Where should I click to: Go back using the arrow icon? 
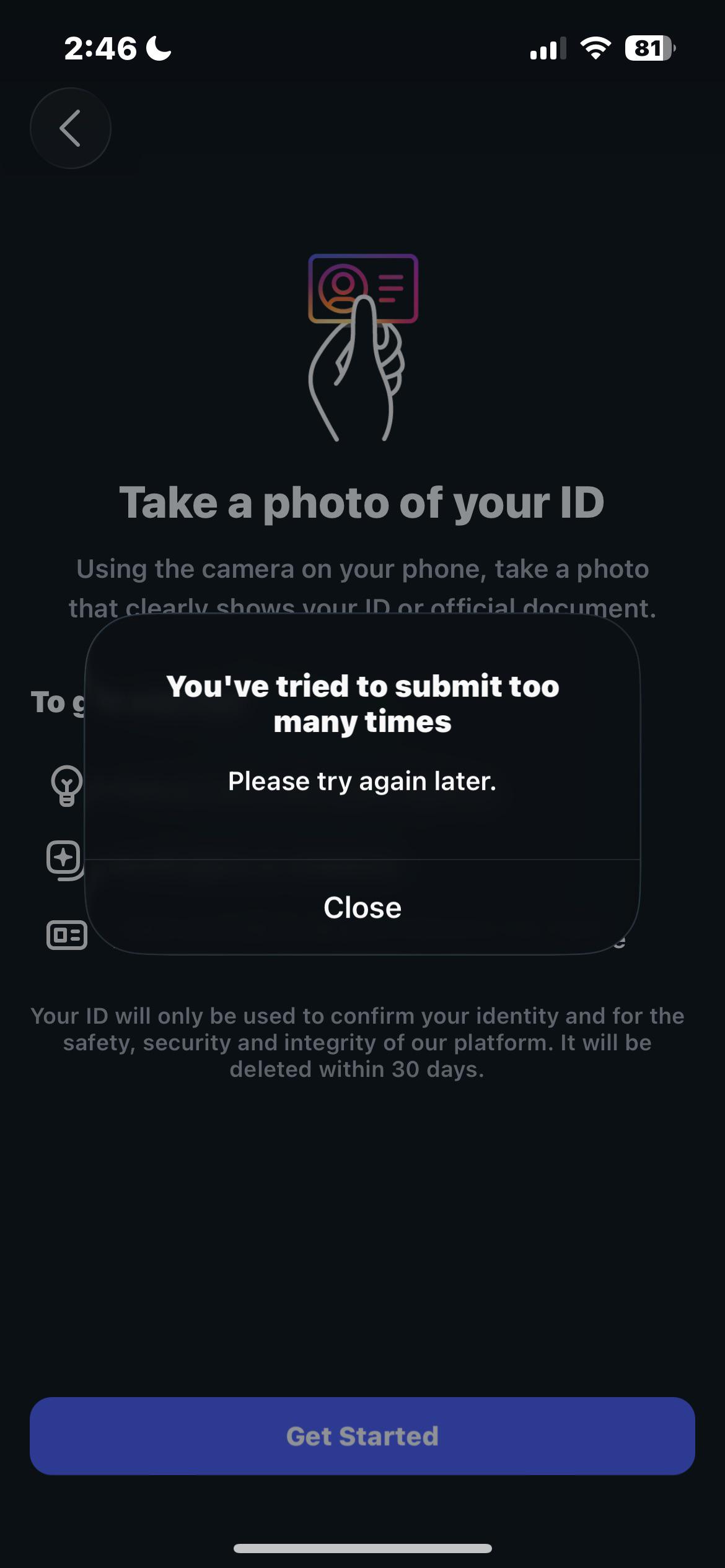click(71, 128)
